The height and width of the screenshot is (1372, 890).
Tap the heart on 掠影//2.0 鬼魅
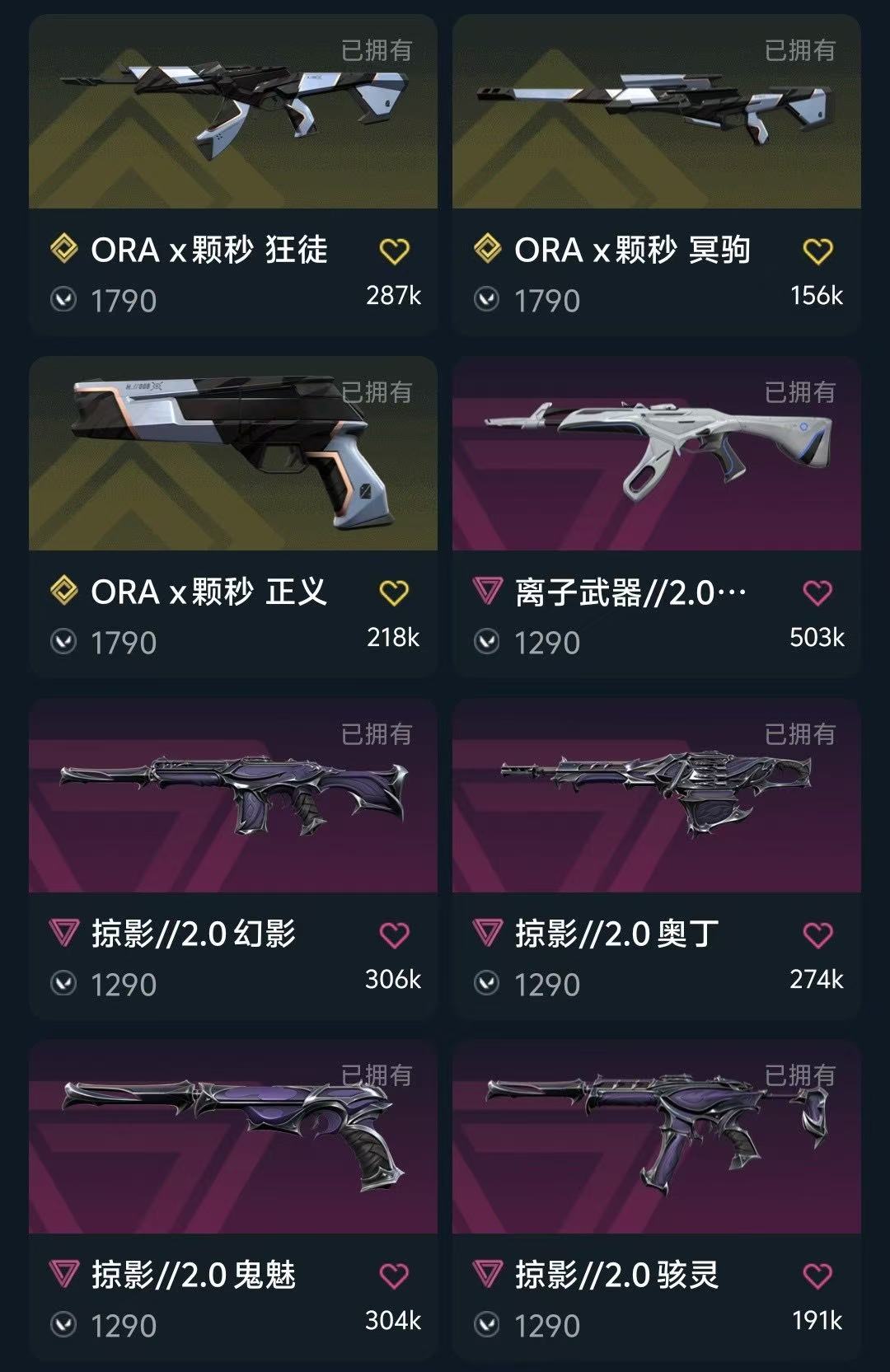click(x=394, y=1276)
